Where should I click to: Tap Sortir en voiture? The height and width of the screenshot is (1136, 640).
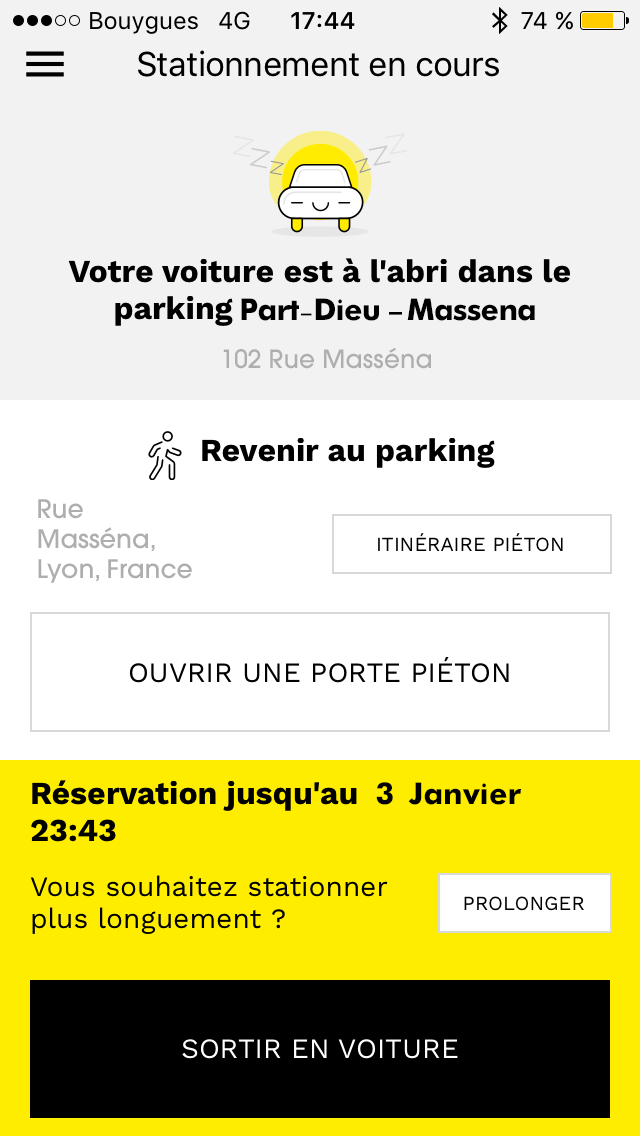[320, 1049]
